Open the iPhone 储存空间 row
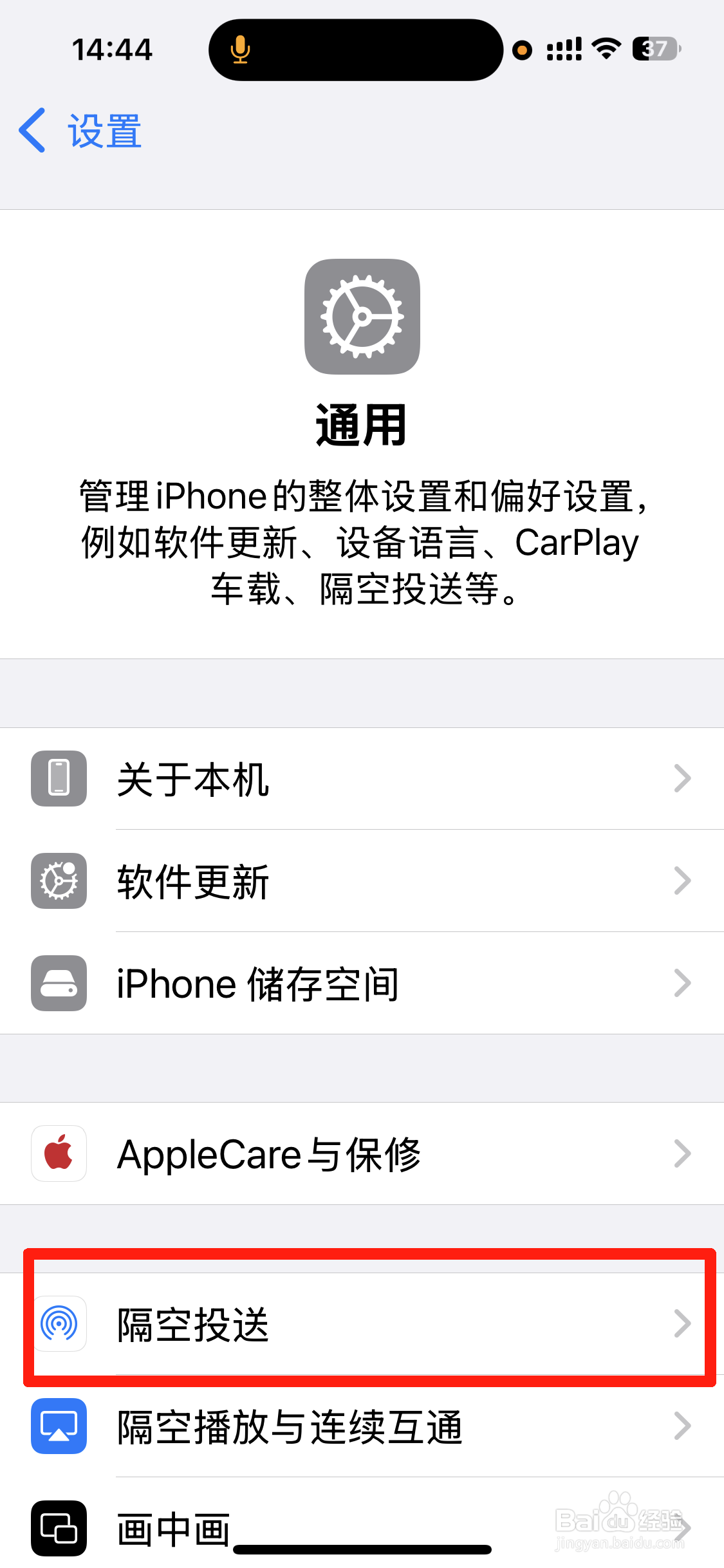Screen dimensions: 724x1568 point(360,984)
